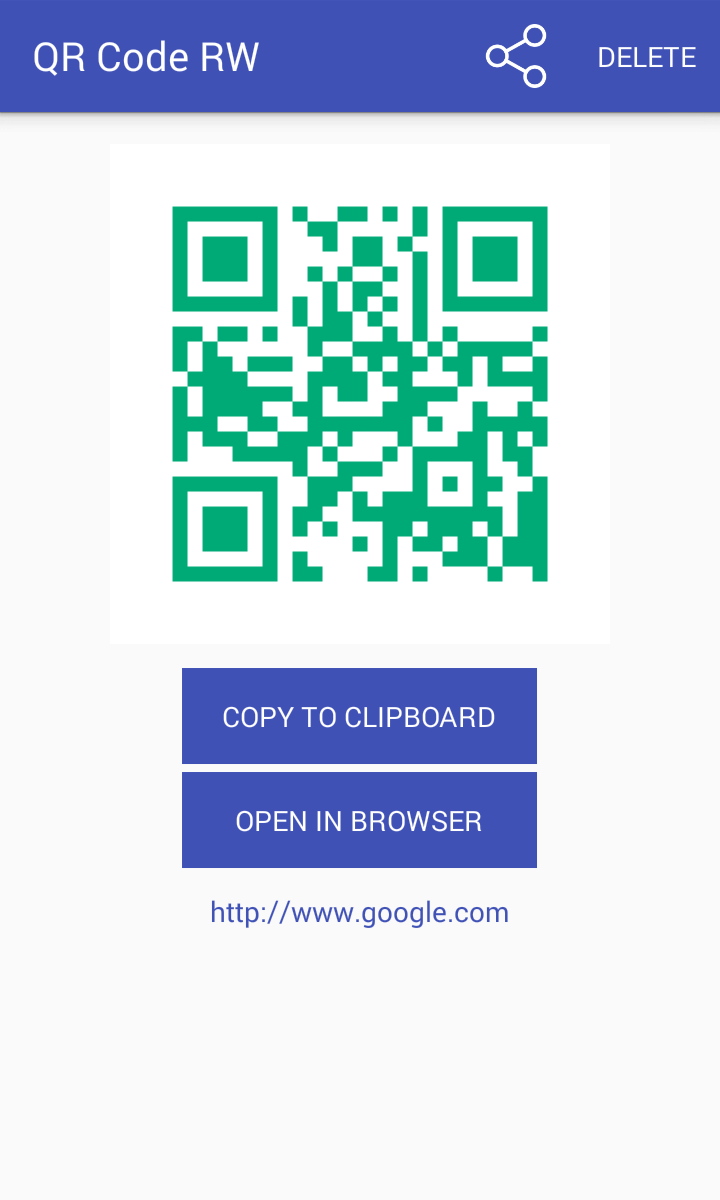Delete this QR code entry

pyautogui.click(x=646, y=58)
